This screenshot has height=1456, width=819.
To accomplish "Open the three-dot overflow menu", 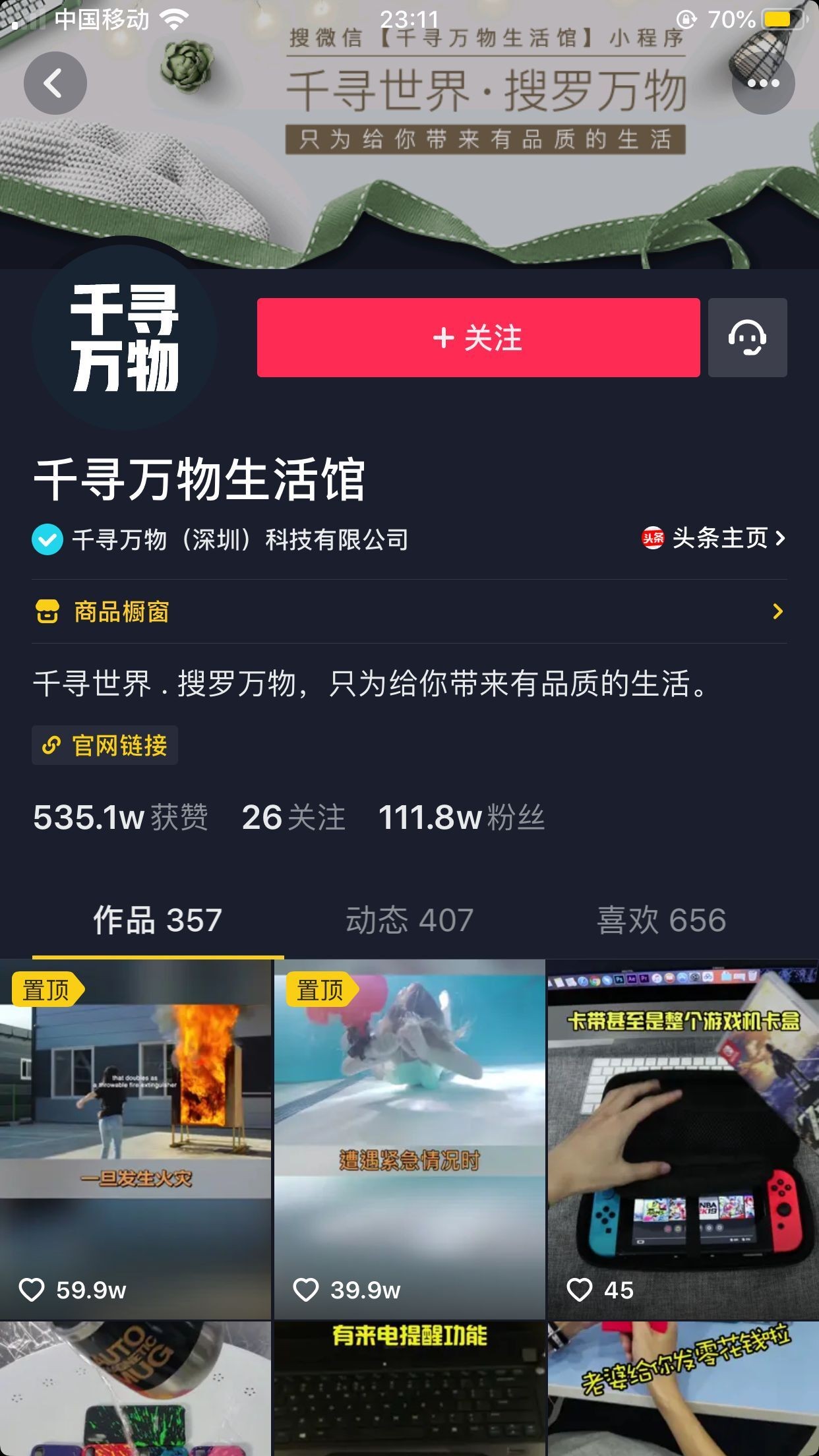I will click(x=763, y=83).
